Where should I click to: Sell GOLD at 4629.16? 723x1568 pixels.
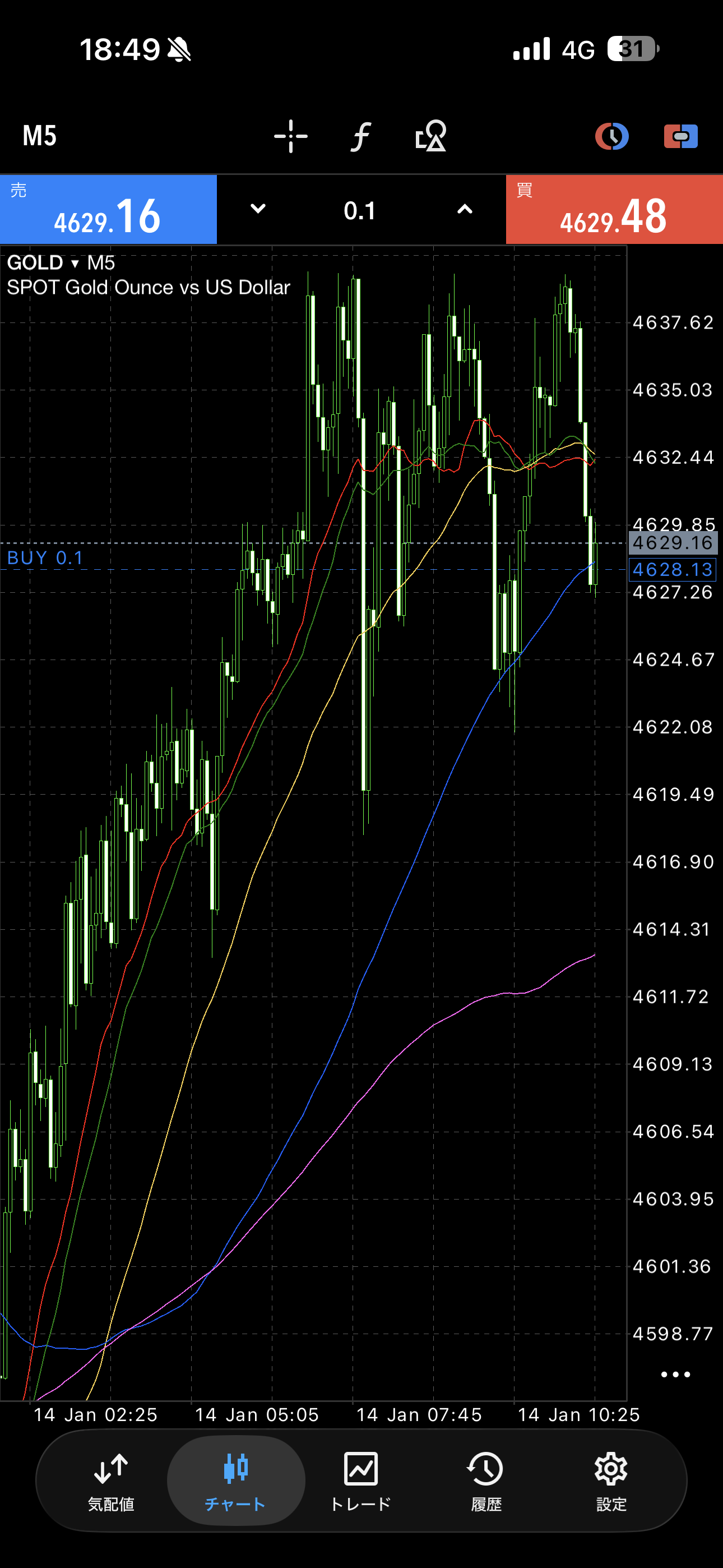click(108, 210)
